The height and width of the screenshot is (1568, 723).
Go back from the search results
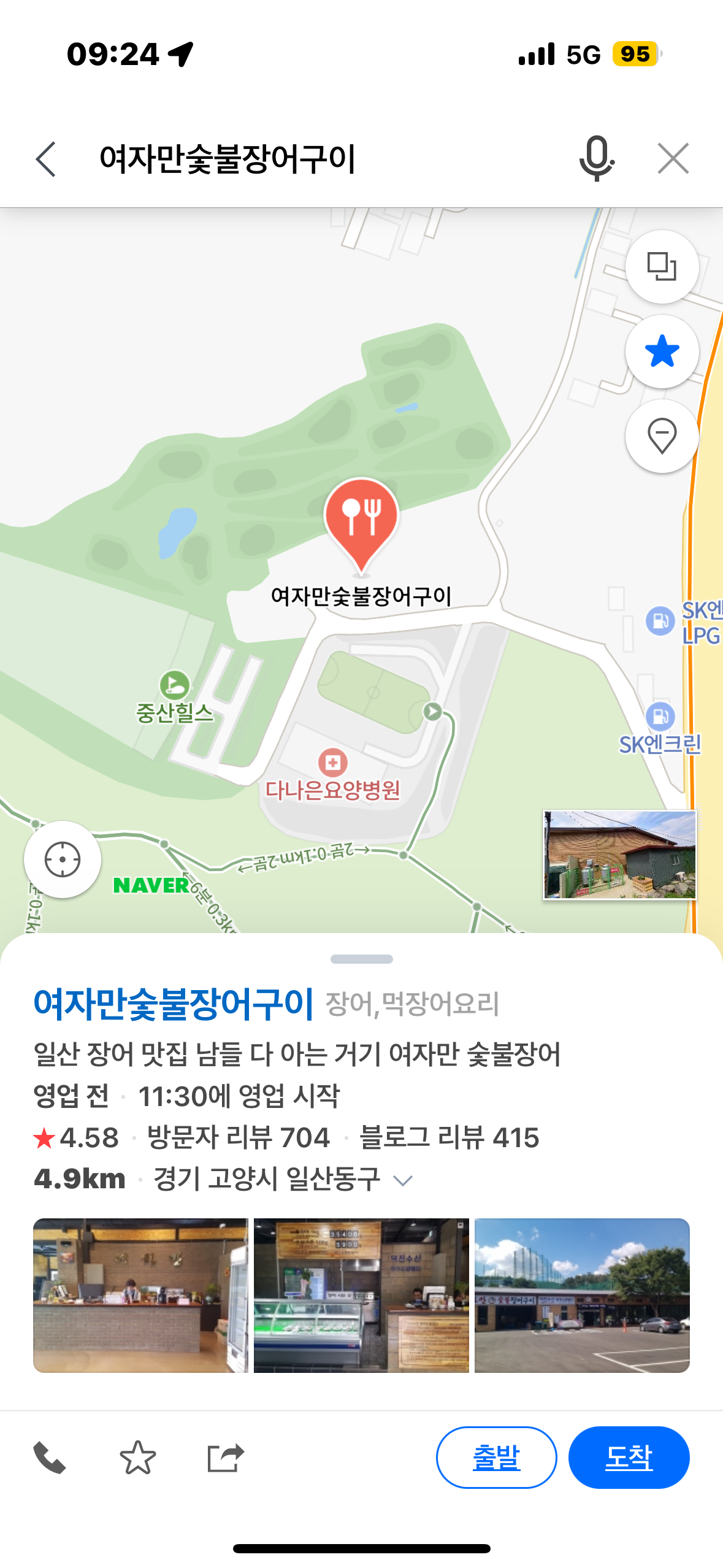46,159
